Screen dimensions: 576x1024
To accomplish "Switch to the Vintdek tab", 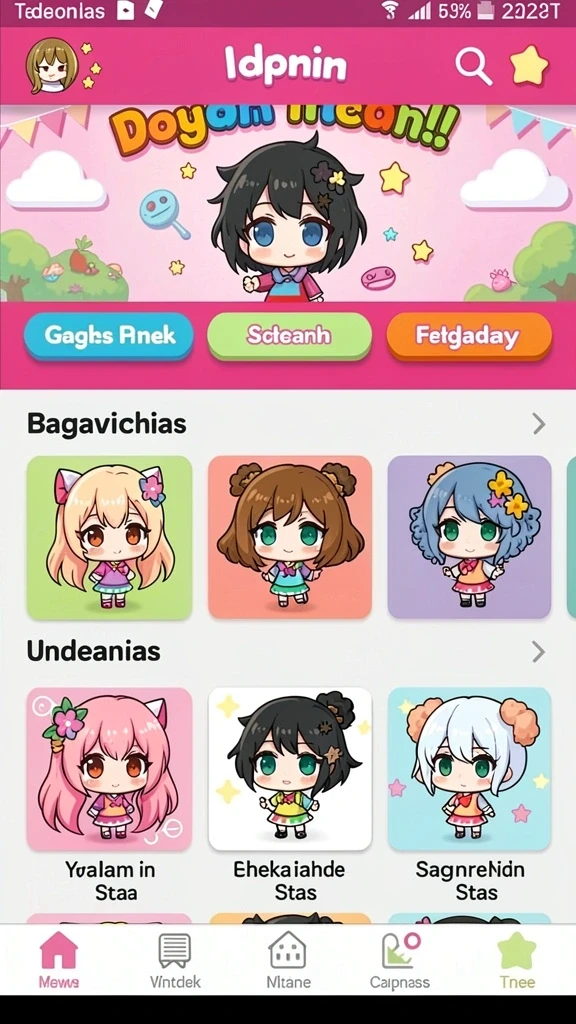I will coord(175,959).
